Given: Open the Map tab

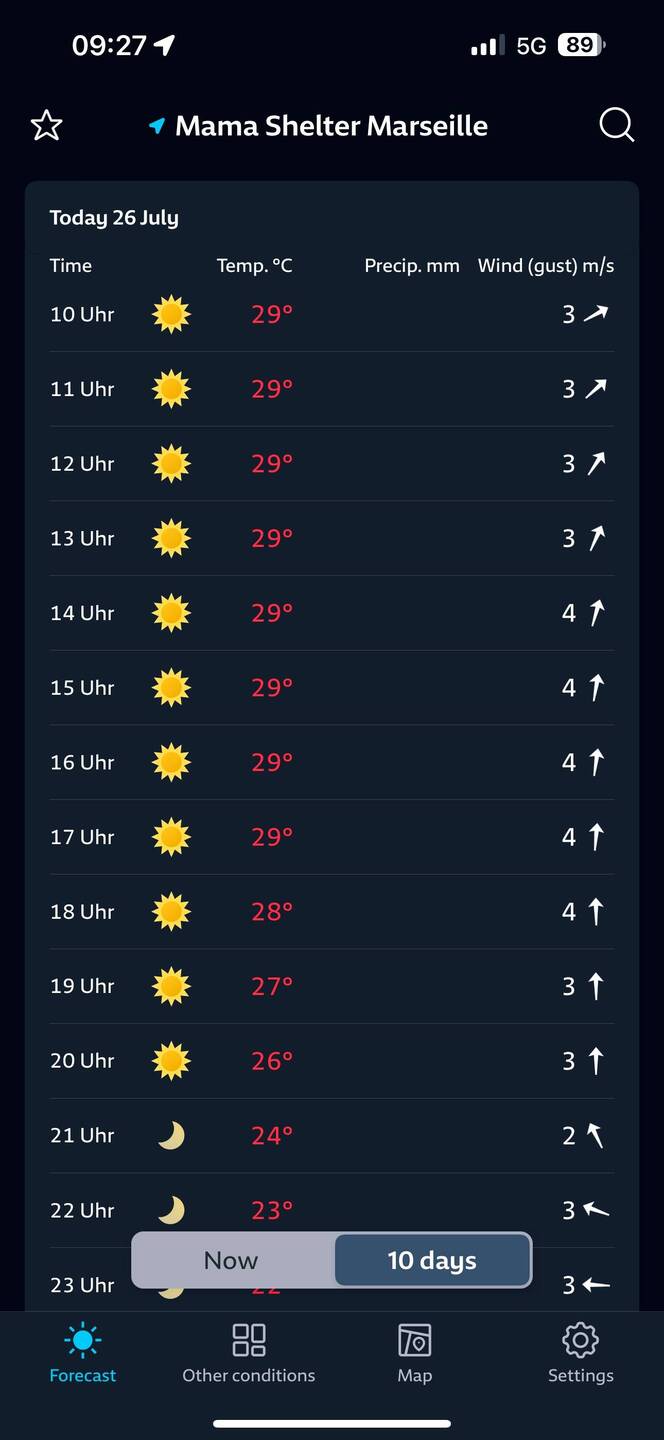Looking at the screenshot, I should (414, 1353).
